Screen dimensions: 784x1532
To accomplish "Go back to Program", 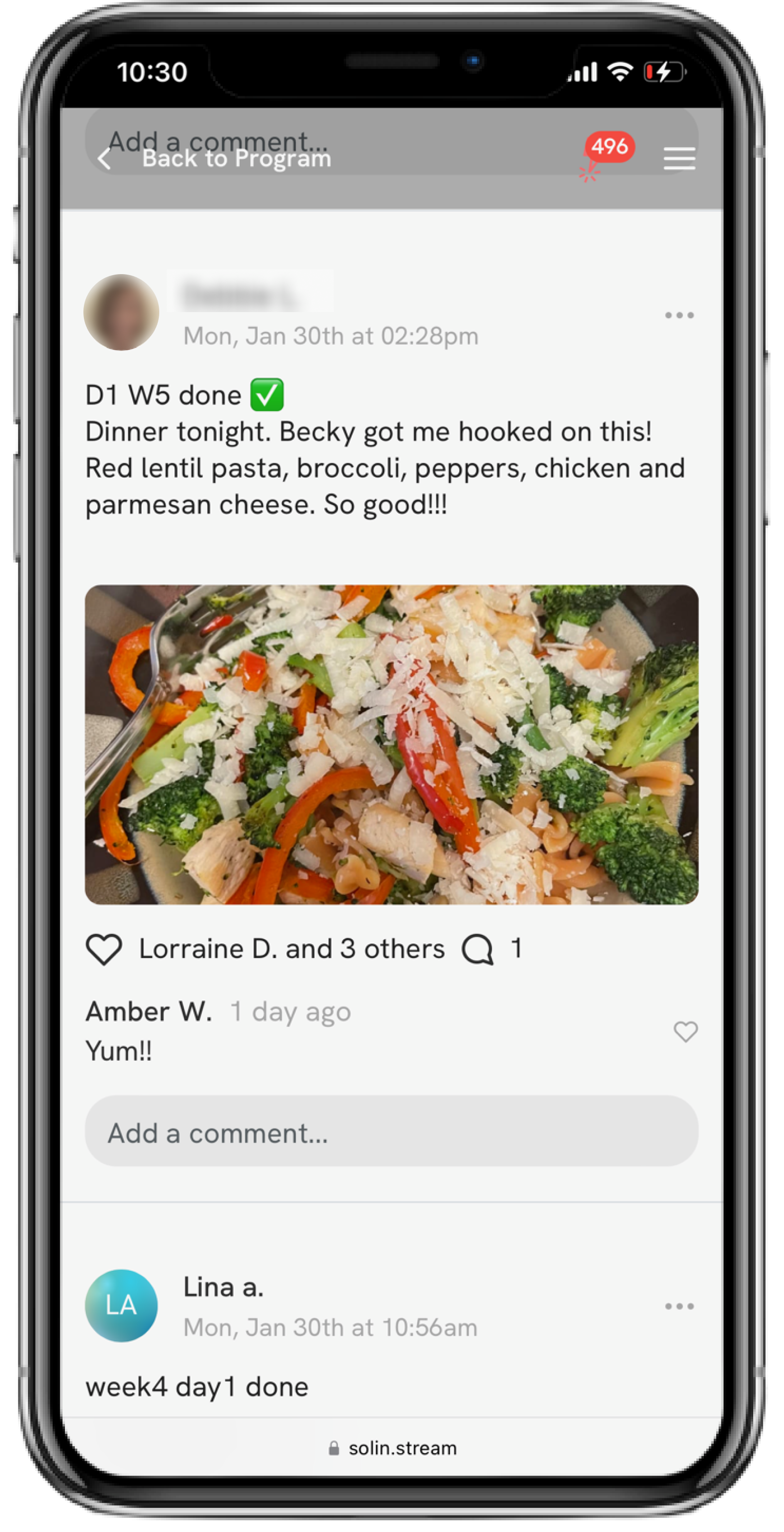I will coord(214,159).
